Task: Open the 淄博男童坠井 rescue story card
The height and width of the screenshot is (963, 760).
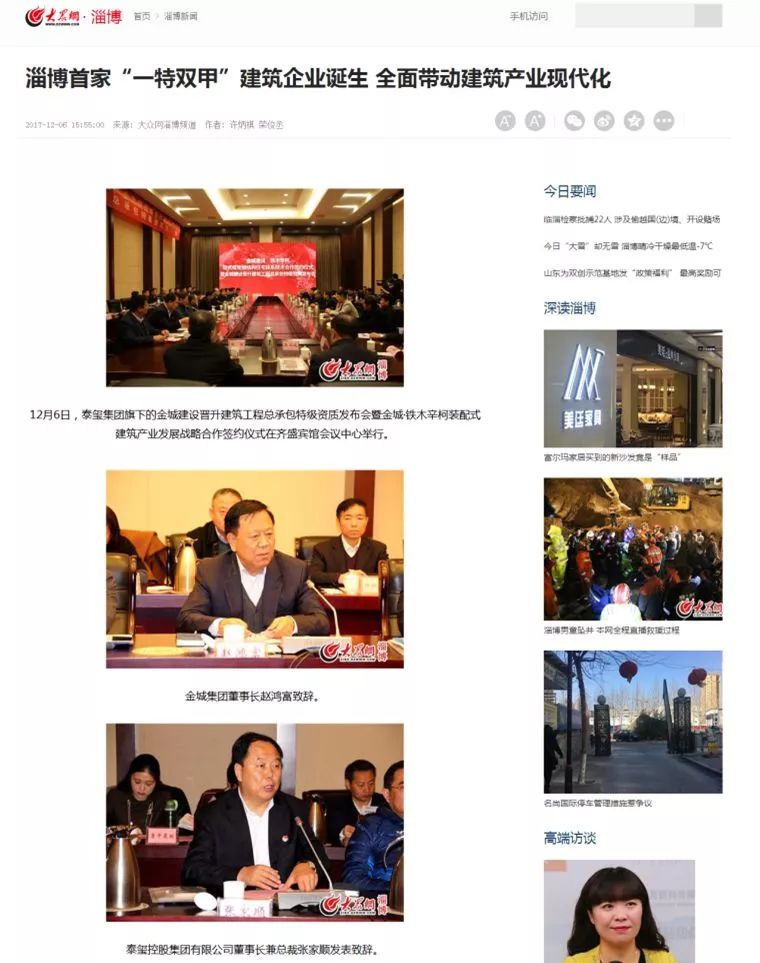Action: 632,549
